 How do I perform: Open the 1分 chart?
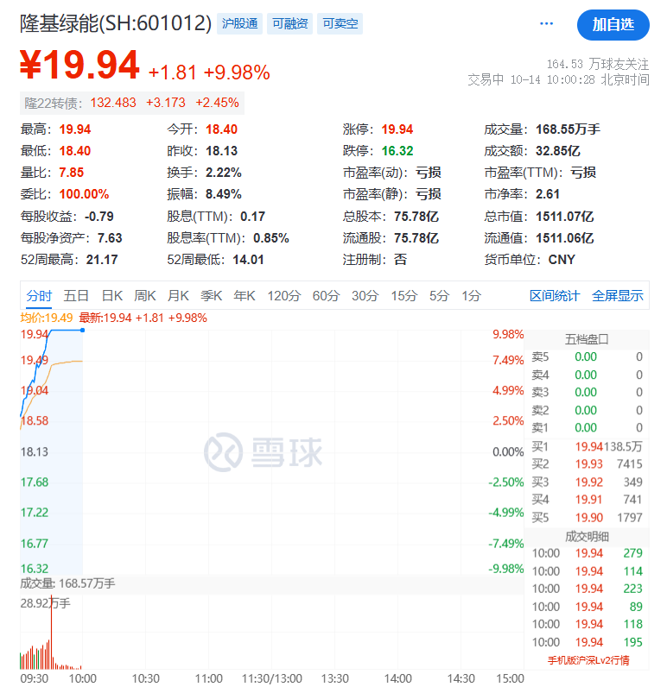pyautogui.click(x=471, y=296)
